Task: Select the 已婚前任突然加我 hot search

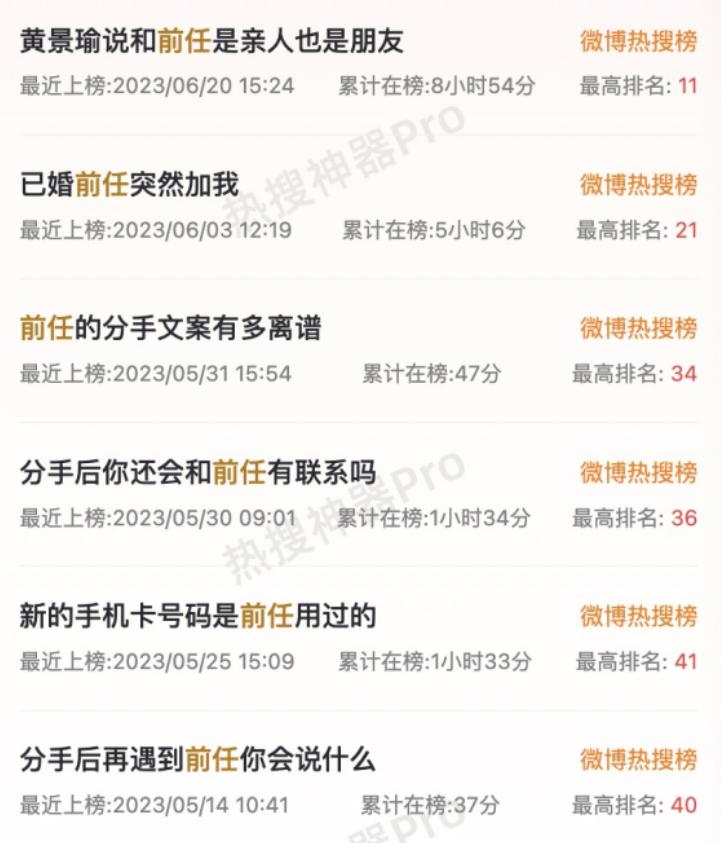Action: pyautogui.click(x=130, y=185)
